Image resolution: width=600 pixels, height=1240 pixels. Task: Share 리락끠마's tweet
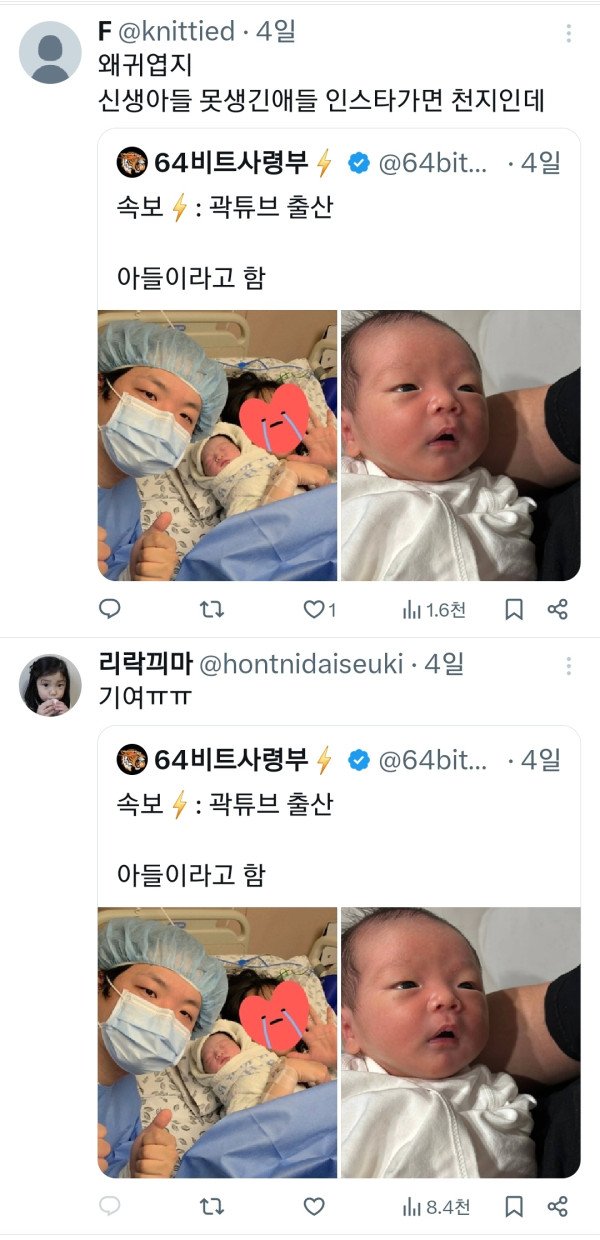pos(558,1207)
